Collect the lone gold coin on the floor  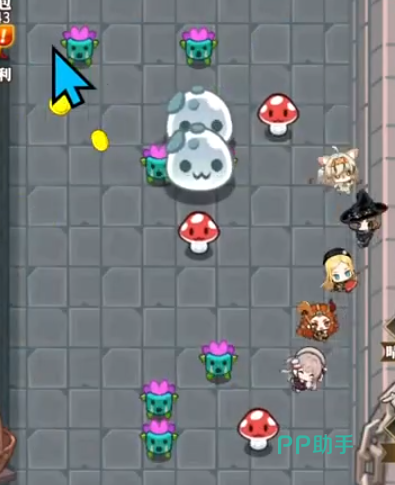click(x=100, y=140)
